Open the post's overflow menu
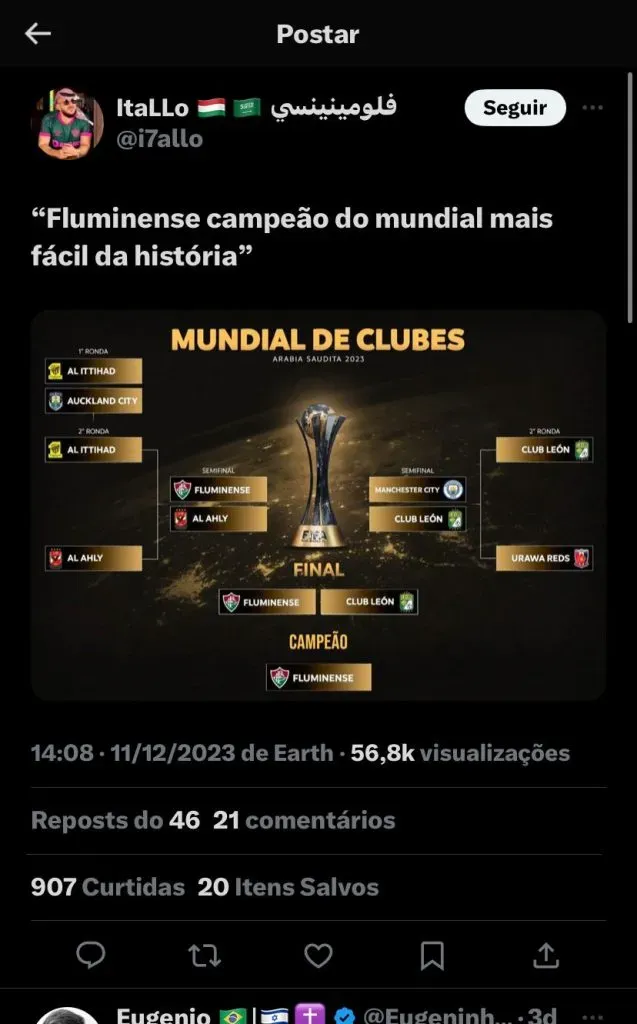637x1024 pixels. [593, 108]
